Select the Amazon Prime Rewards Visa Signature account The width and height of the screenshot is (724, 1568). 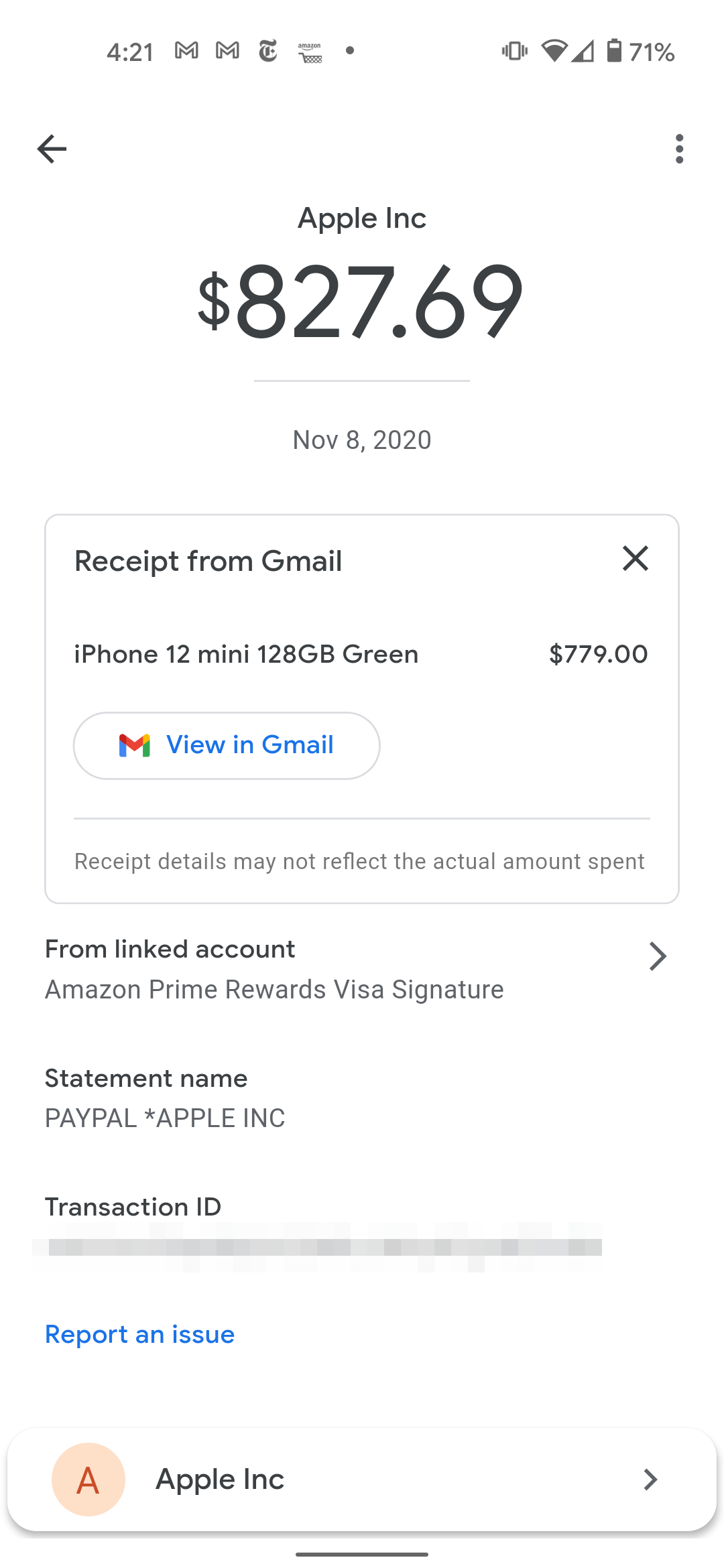coord(274,988)
